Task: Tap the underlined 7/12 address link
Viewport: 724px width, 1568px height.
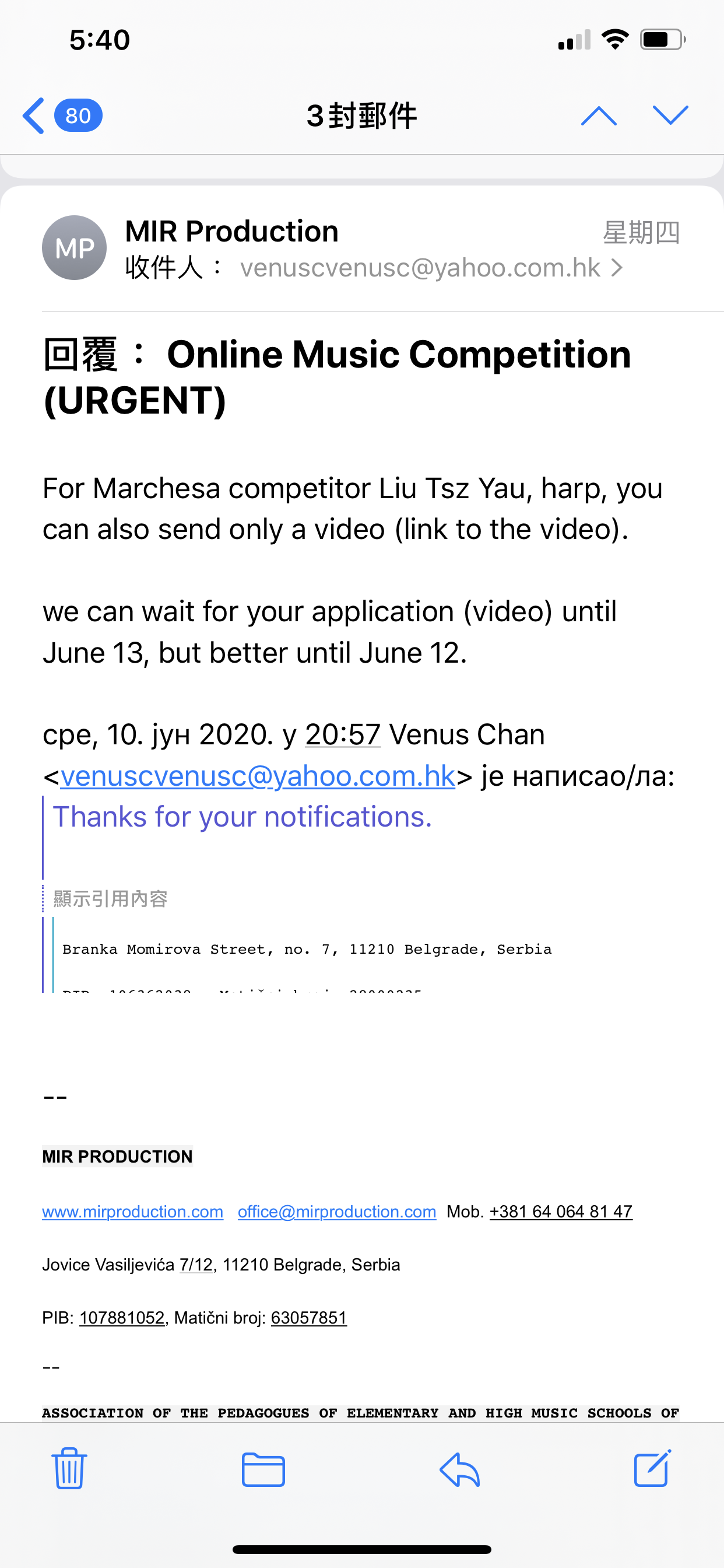Action: [196, 1265]
